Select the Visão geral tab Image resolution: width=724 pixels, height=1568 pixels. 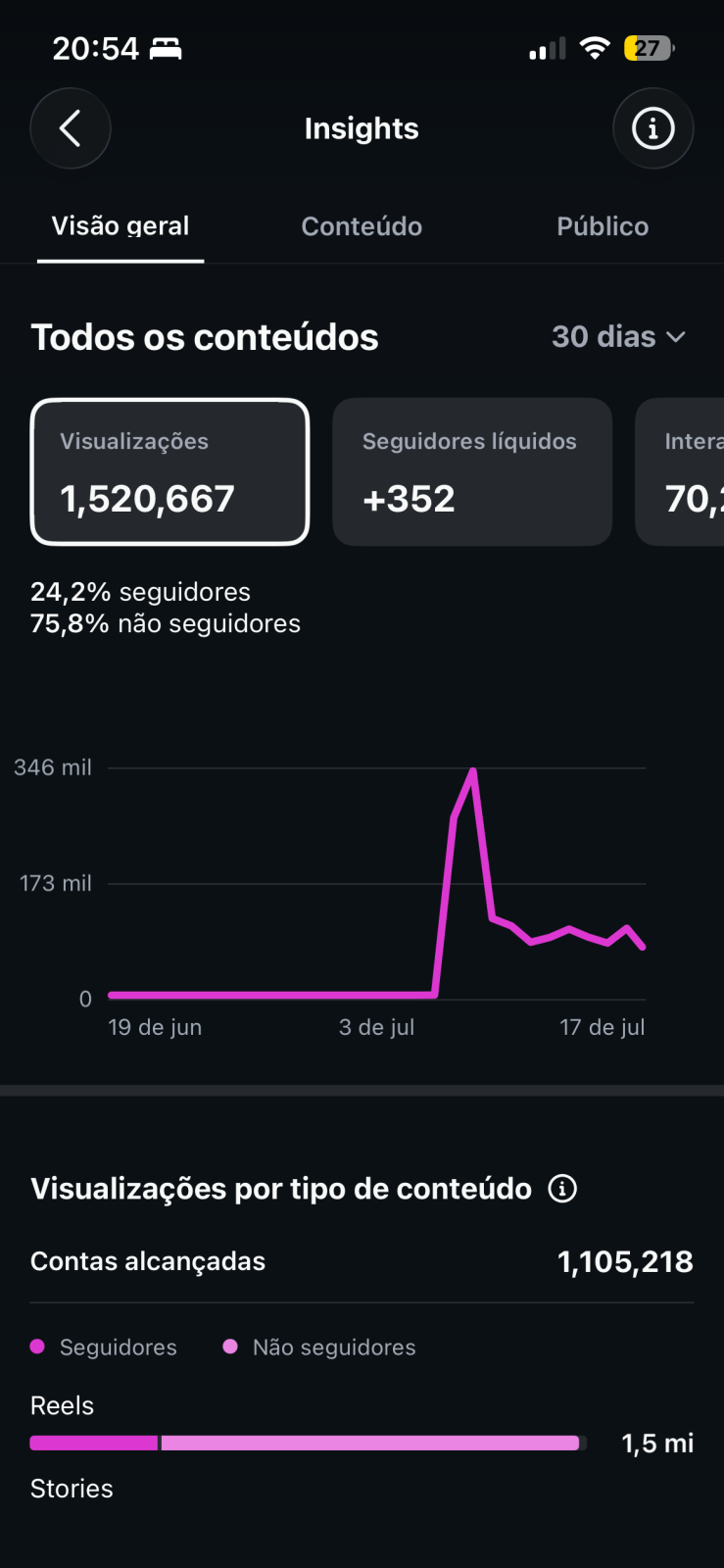coord(121,226)
